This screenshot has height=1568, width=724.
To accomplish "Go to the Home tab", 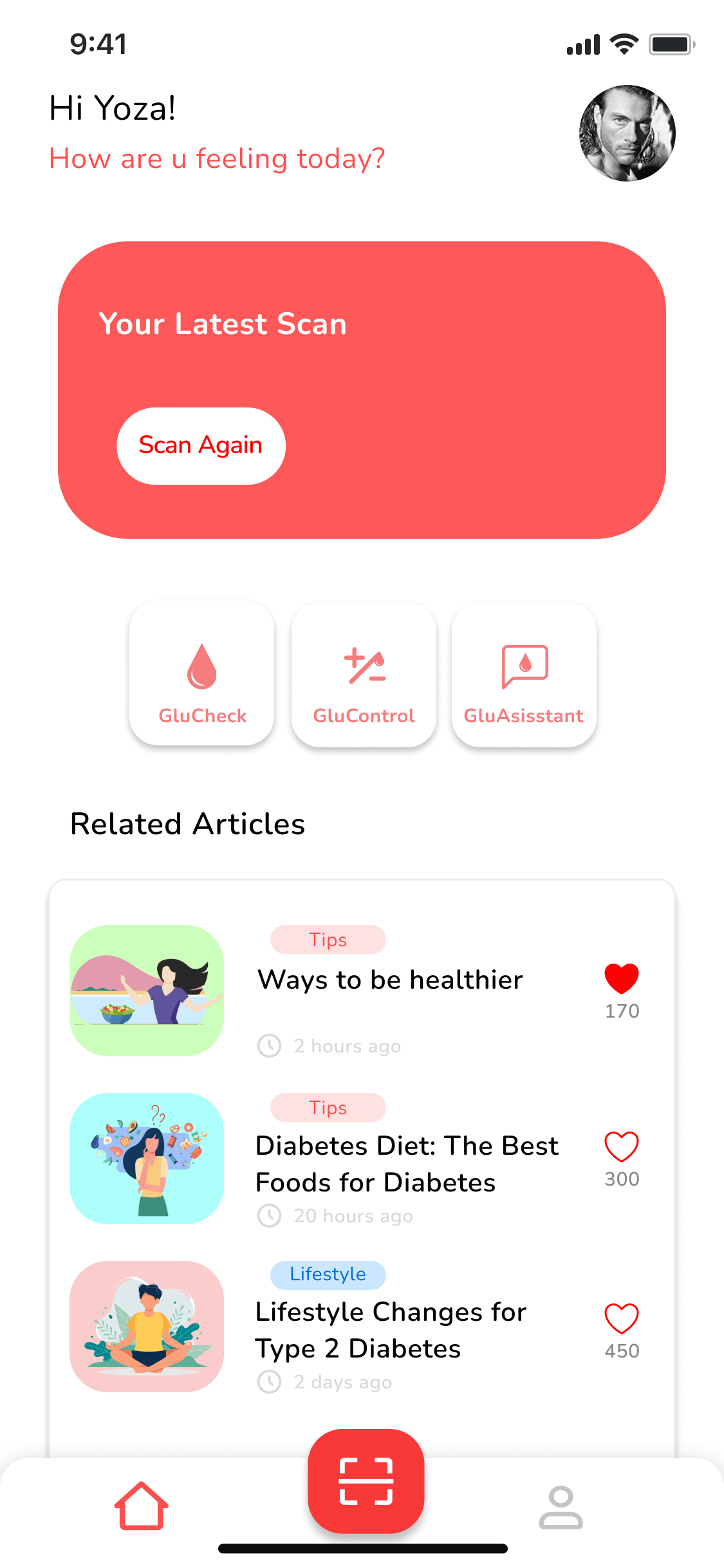I will [x=142, y=1506].
